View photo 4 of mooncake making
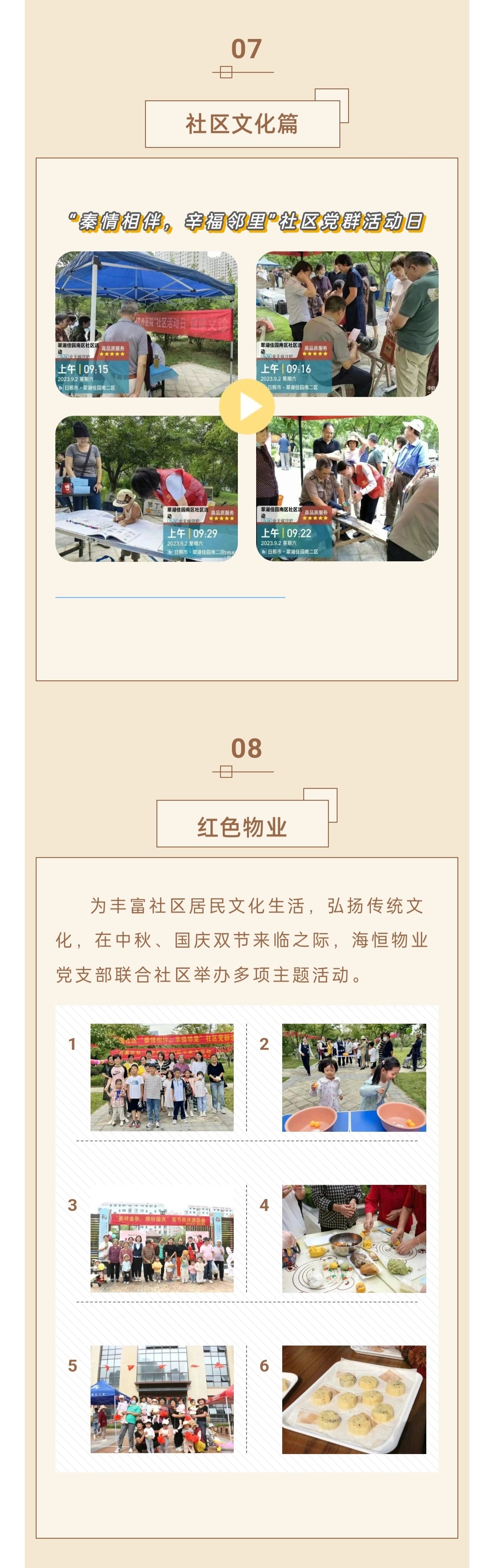 tap(354, 1238)
